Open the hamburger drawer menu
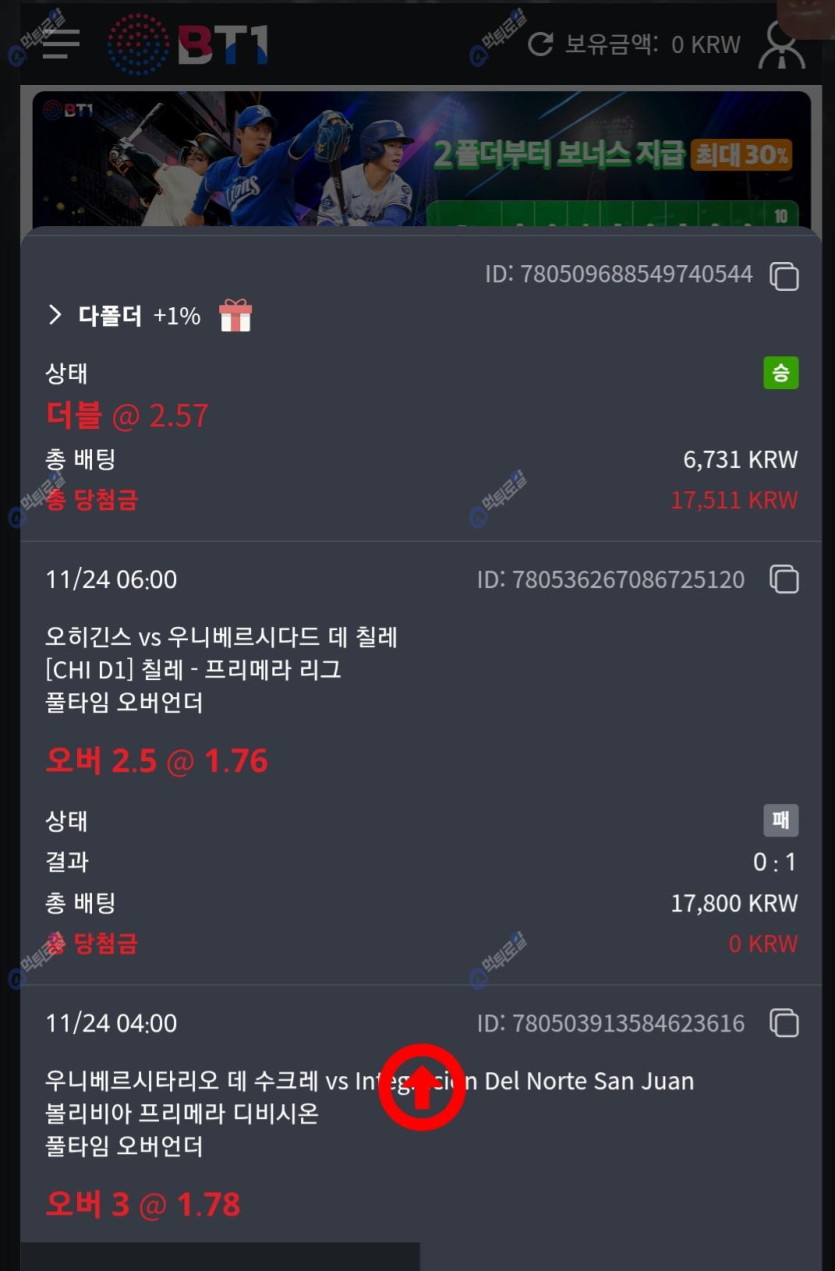The width and height of the screenshot is (835, 1271). (x=61, y=44)
